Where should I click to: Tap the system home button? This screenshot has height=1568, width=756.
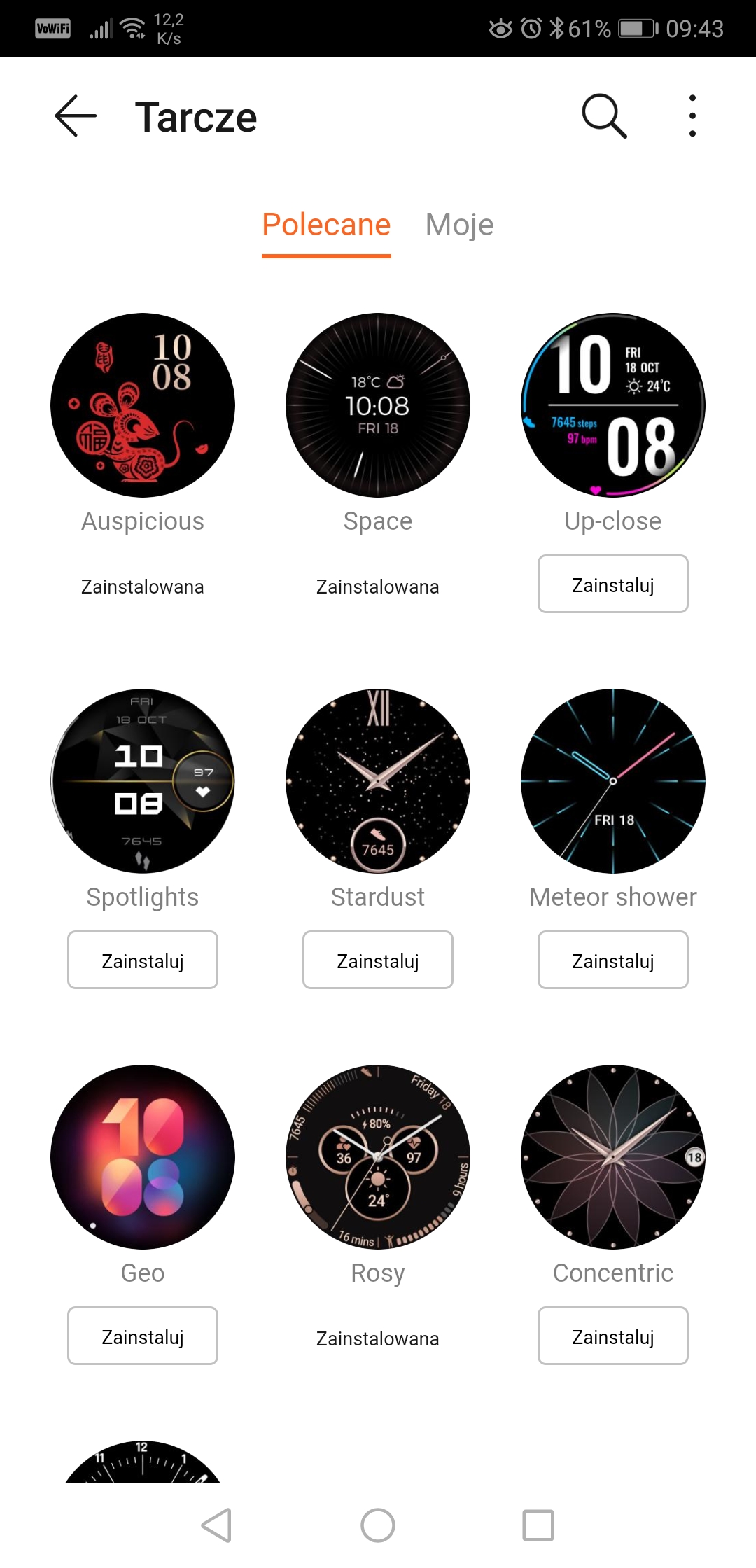pyautogui.click(x=378, y=1525)
